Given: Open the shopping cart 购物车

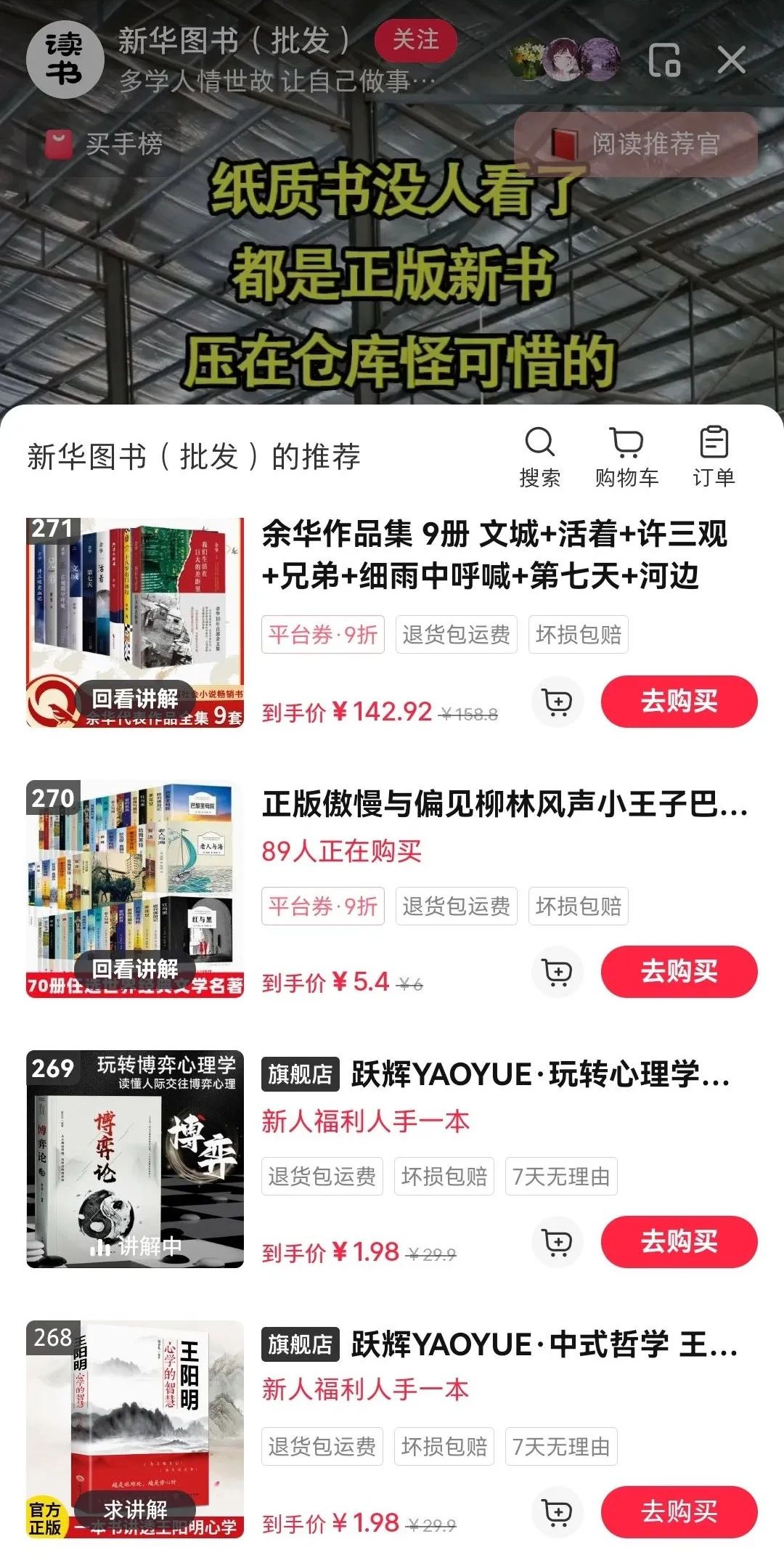Looking at the screenshot, I should [626, 456].
